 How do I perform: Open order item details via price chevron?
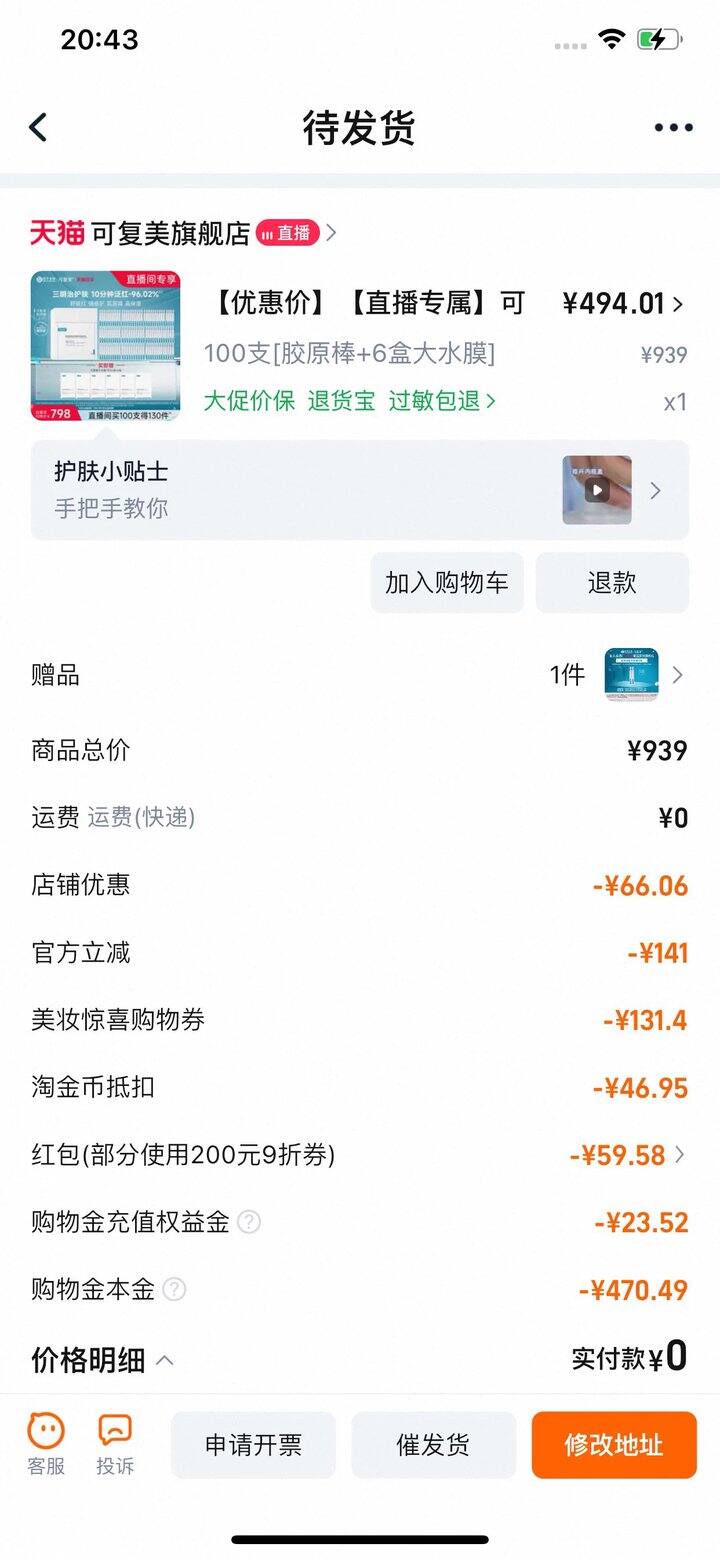678,303
